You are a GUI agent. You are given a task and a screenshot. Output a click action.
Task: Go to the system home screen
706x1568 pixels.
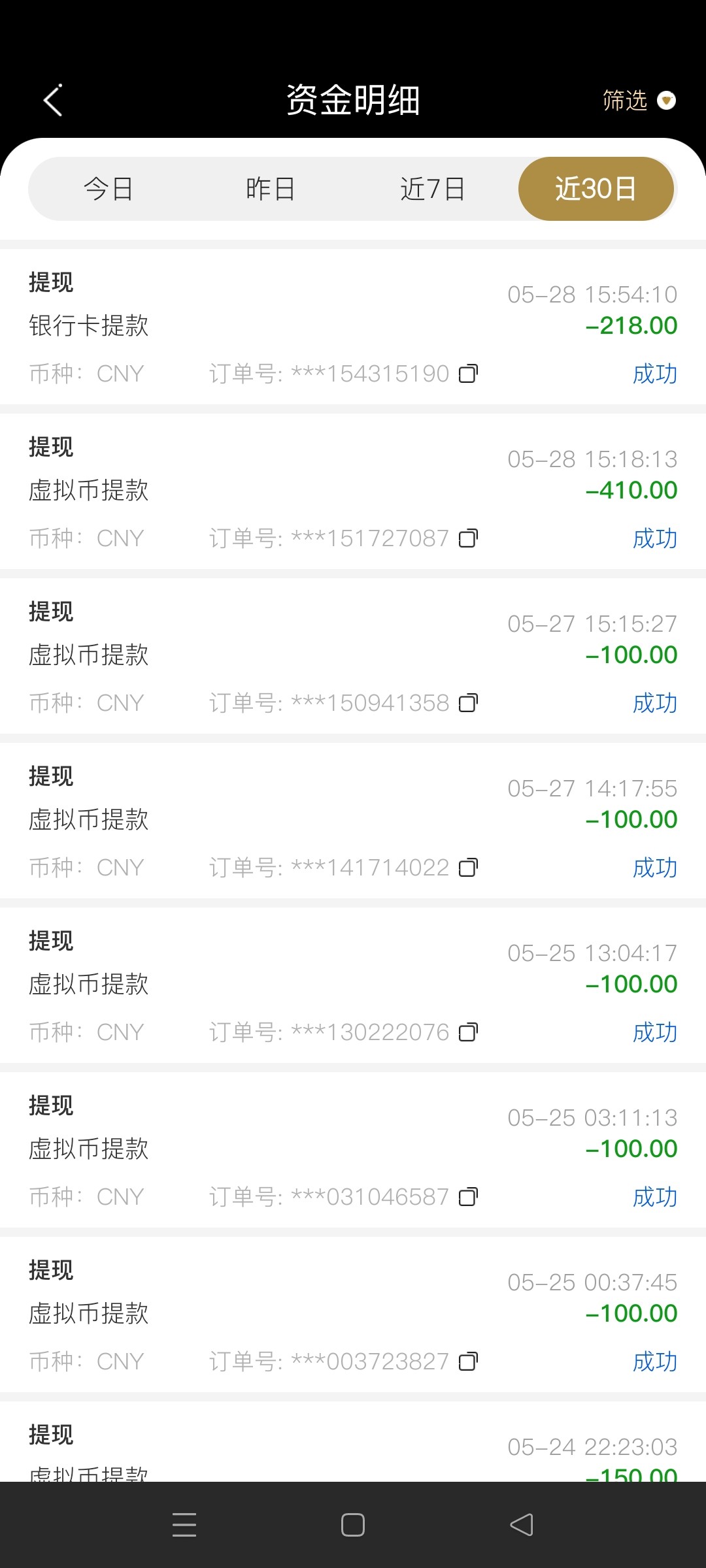(x=353, y=1525)
